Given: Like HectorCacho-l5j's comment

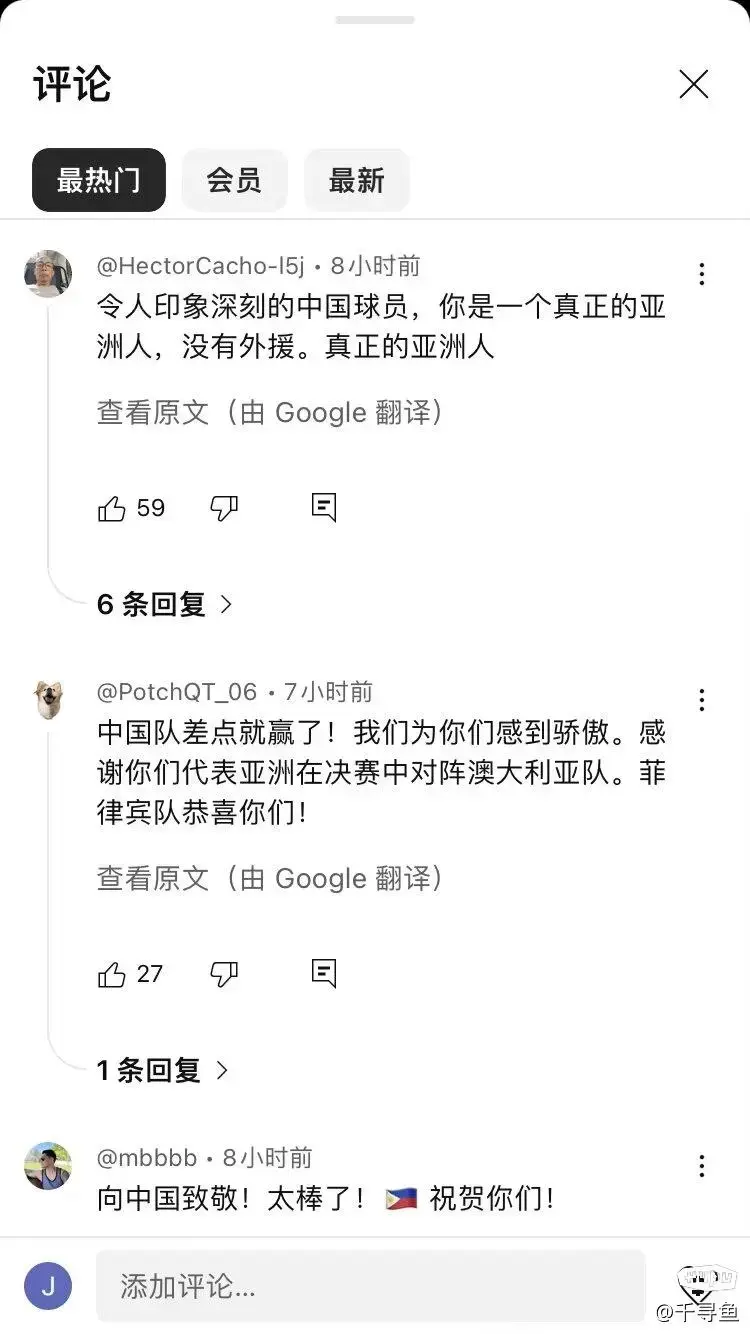Looking at the screenshot, I should (112, 509).
